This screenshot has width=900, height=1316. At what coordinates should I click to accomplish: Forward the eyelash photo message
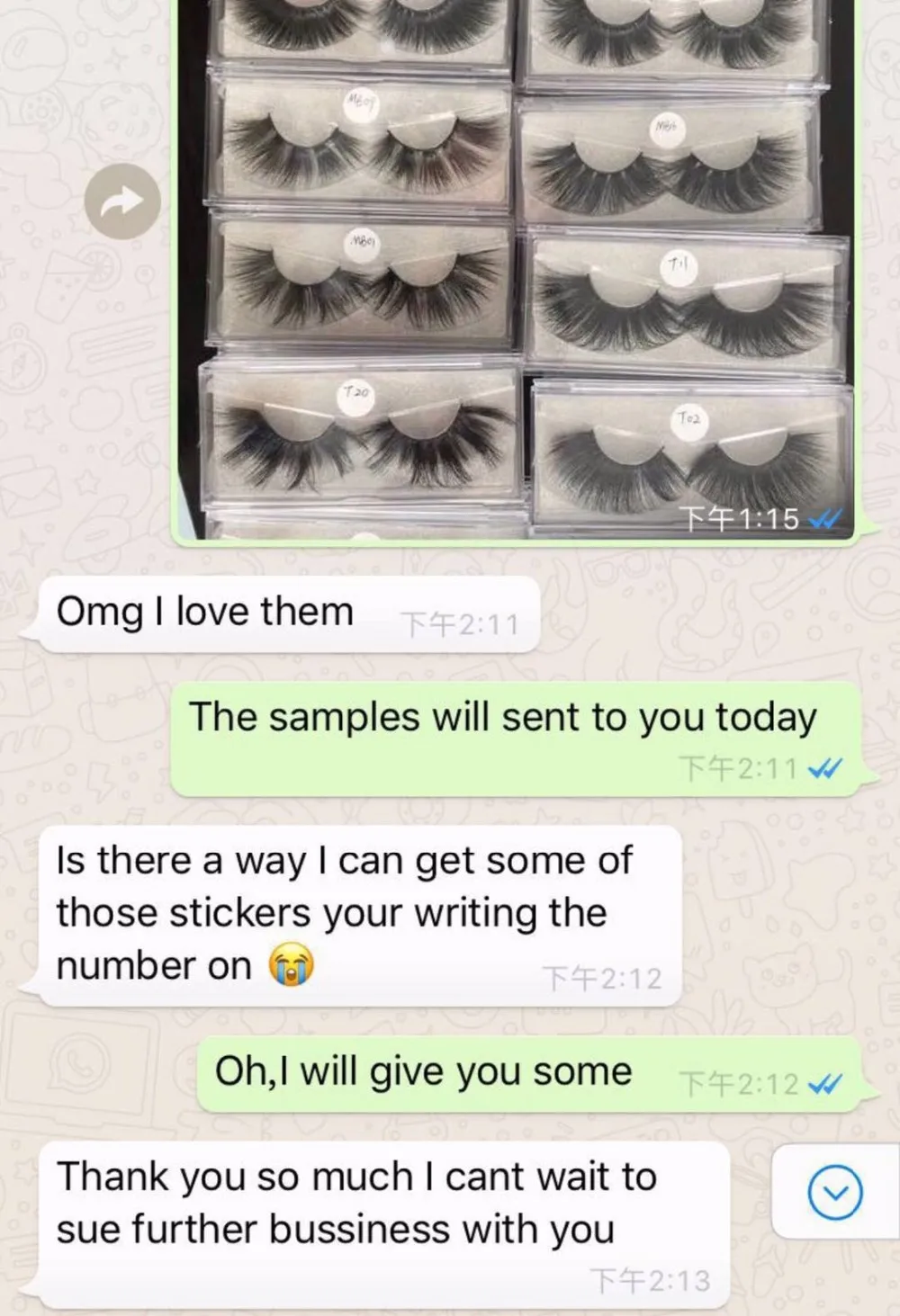pos(122,201)
